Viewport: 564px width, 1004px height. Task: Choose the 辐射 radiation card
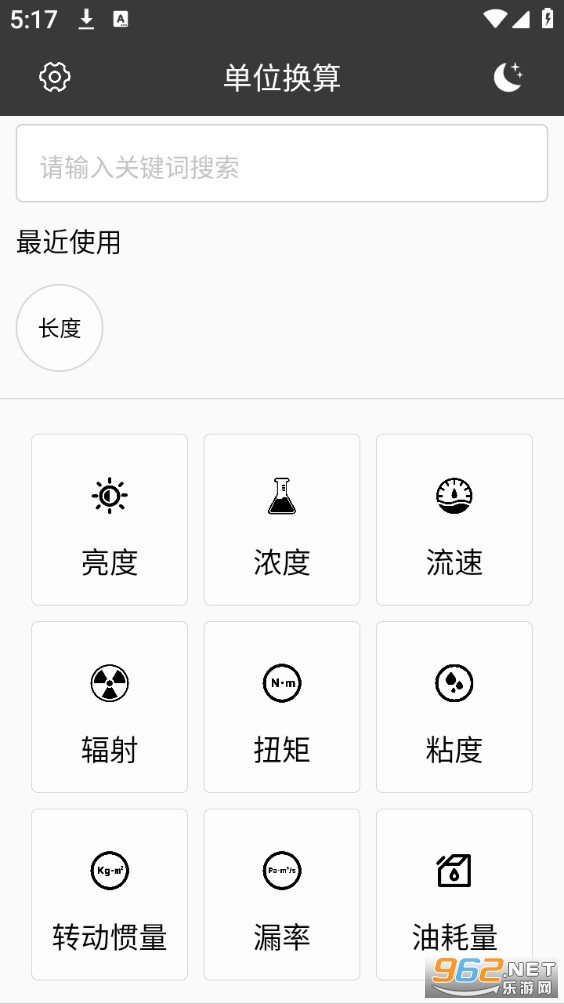pos(109,707)
